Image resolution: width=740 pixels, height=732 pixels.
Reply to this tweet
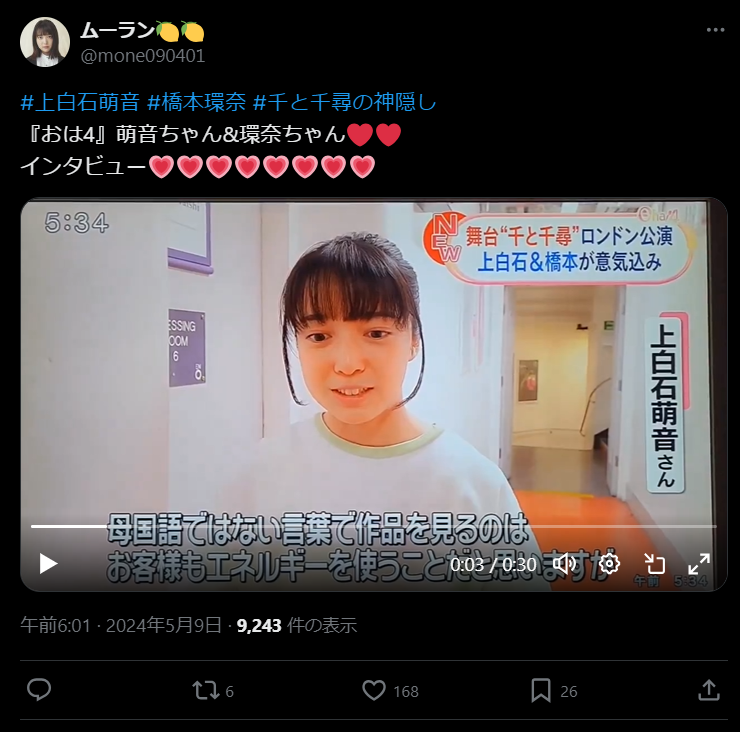pos(39,690)
